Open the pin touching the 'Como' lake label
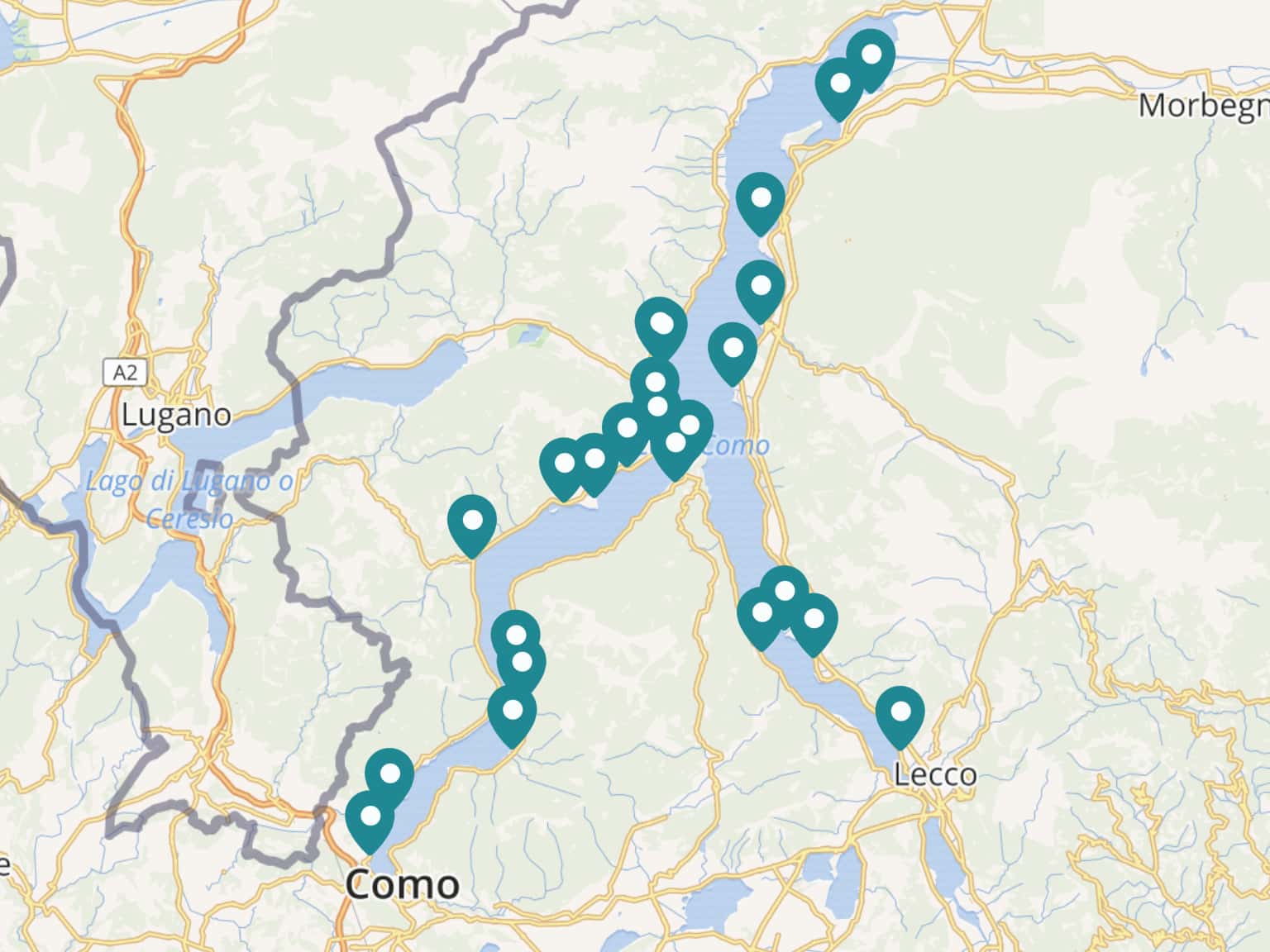Screen dimensions: 1270x952 [690, 427]
